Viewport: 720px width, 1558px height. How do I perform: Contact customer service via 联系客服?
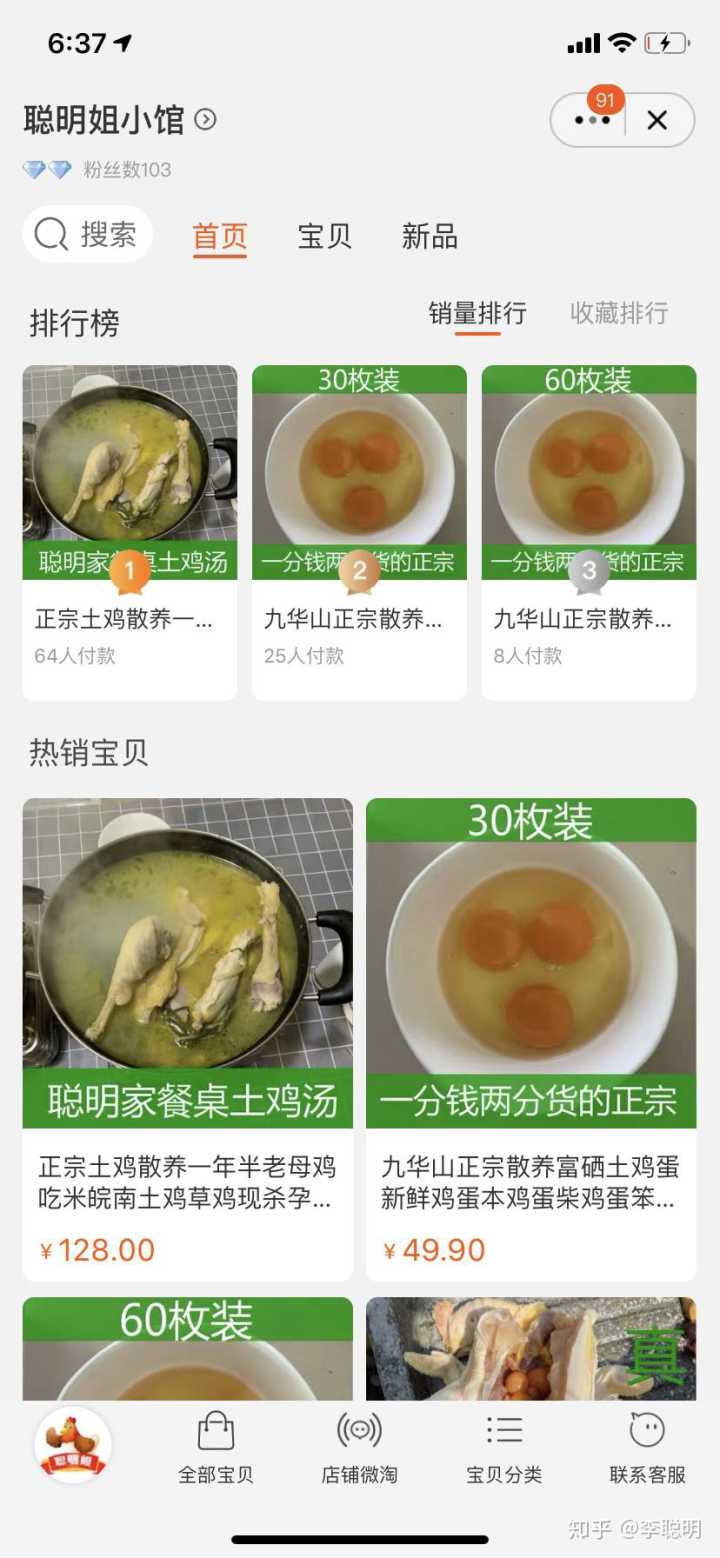pos(647,1448)
